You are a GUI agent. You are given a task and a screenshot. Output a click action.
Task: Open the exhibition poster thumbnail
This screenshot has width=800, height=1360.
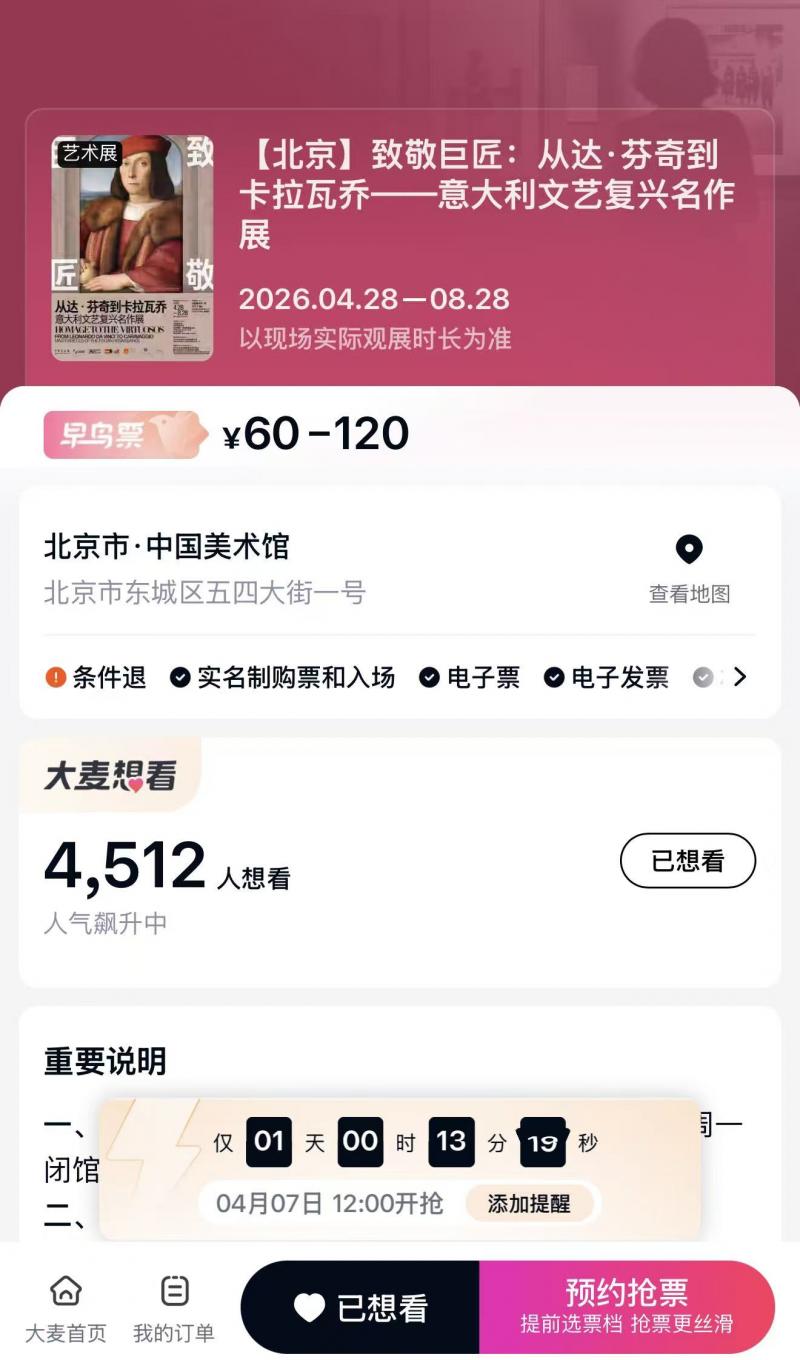[132, 247]
